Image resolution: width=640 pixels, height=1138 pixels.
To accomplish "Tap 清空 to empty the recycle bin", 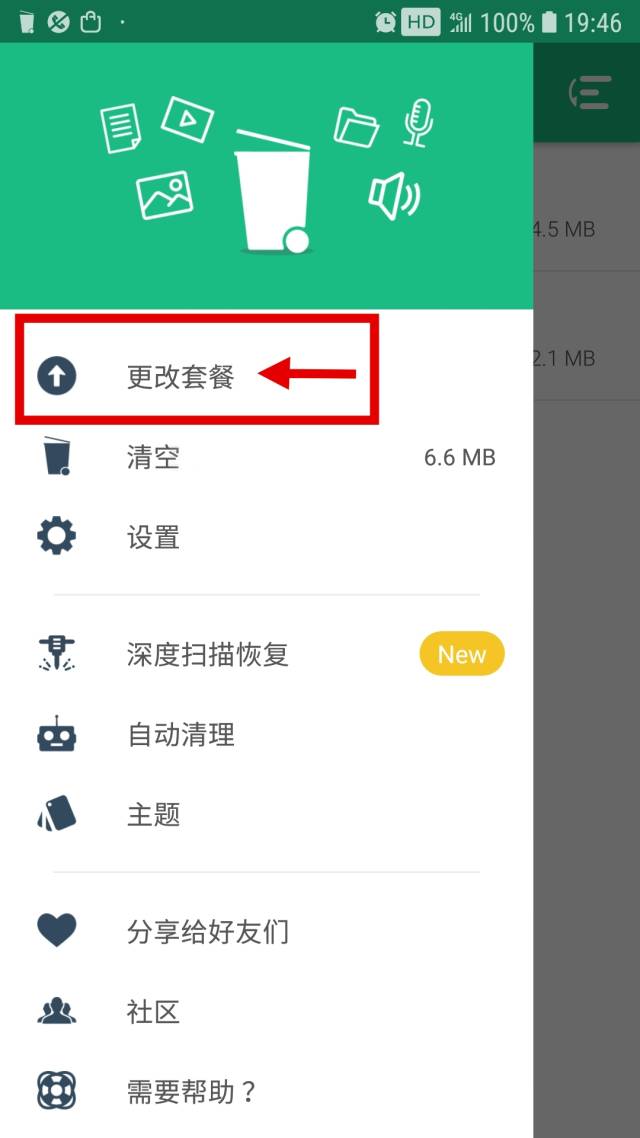I will pyautogui.click(x=266, y=457).
